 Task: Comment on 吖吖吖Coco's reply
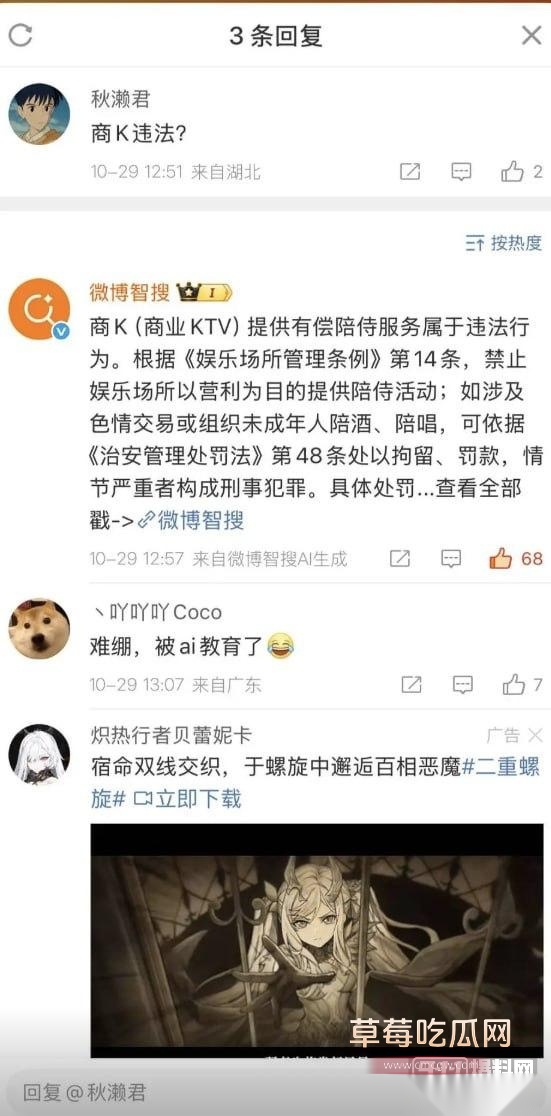click(463, 685)
